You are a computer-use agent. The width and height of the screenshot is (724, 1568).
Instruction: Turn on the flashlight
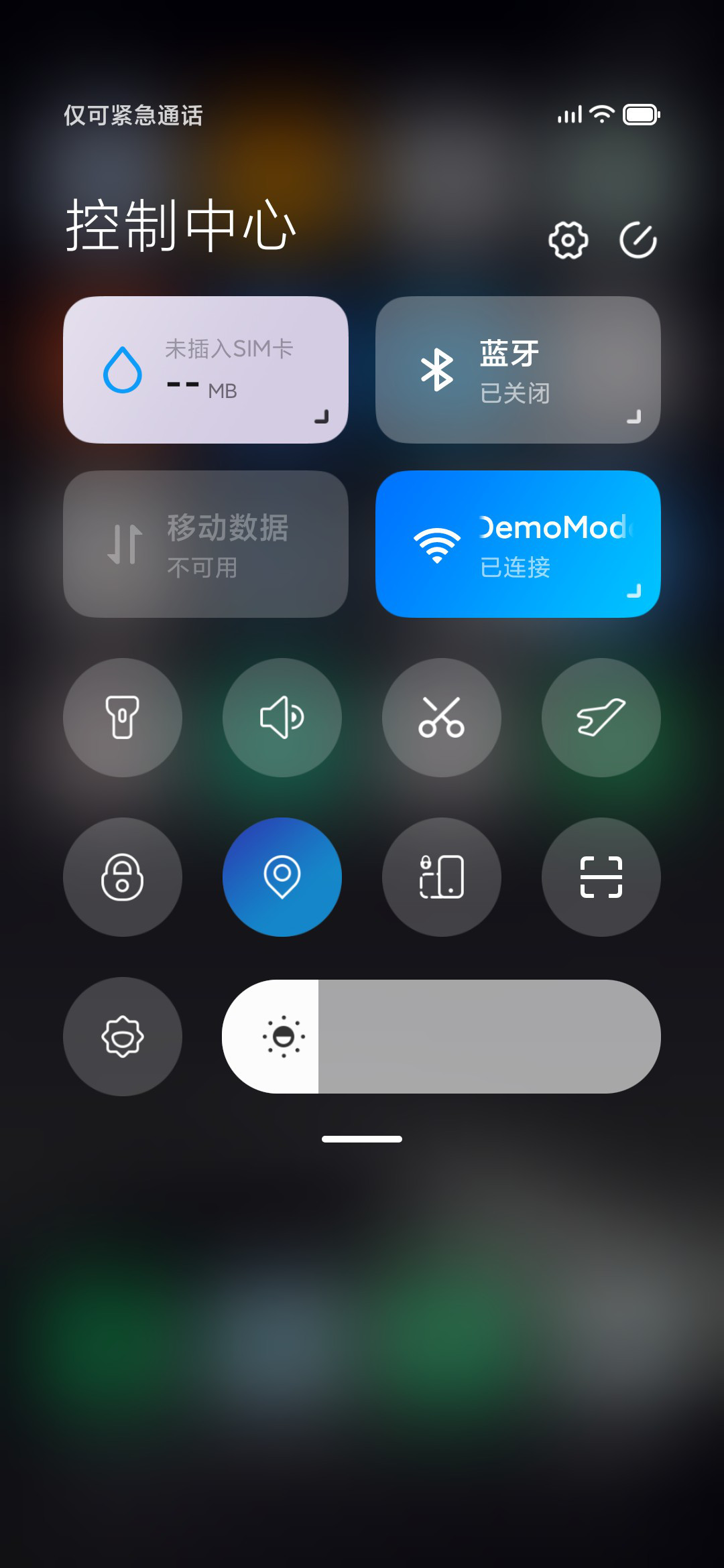[x=123, y=718]
